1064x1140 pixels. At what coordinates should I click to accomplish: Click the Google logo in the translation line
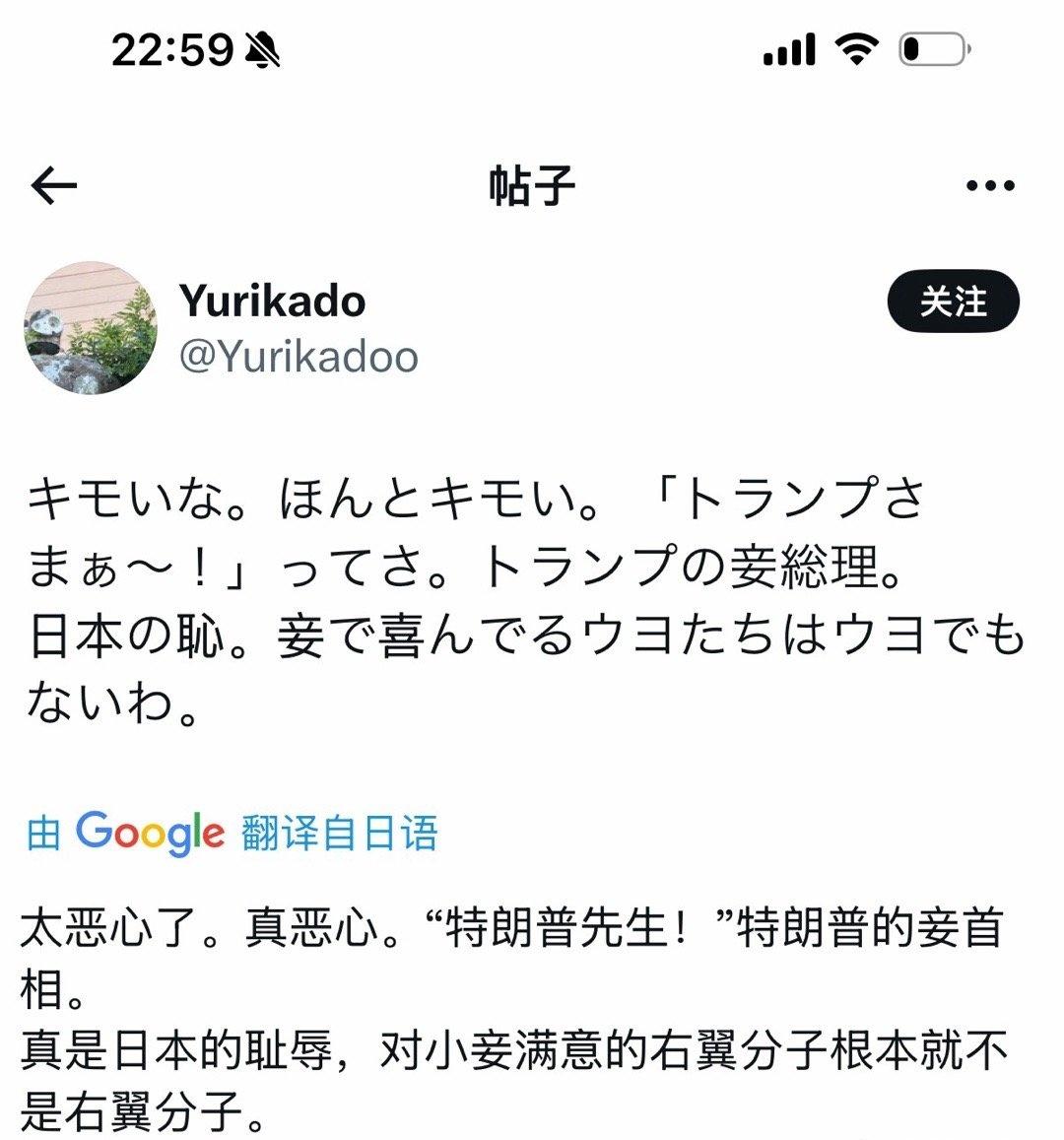click(148, 833)
